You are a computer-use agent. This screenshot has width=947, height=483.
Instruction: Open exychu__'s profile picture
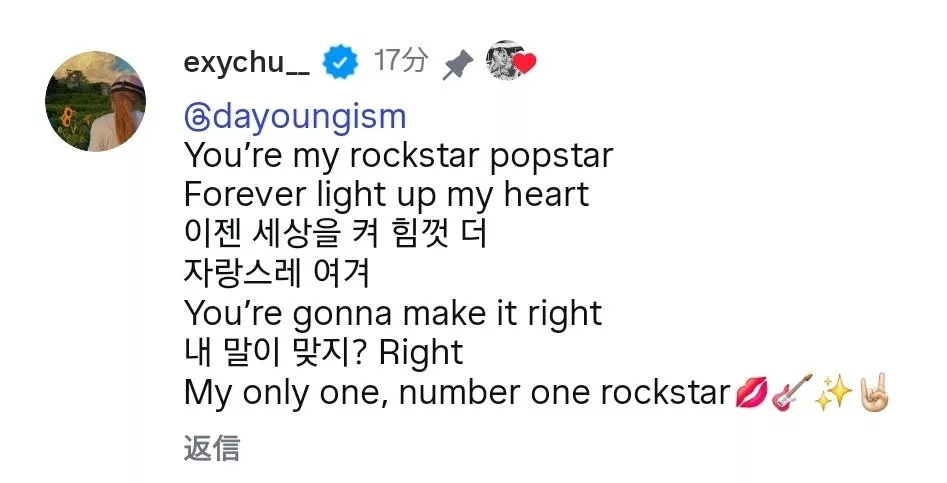pyautogui.click(x=96, y=101)
